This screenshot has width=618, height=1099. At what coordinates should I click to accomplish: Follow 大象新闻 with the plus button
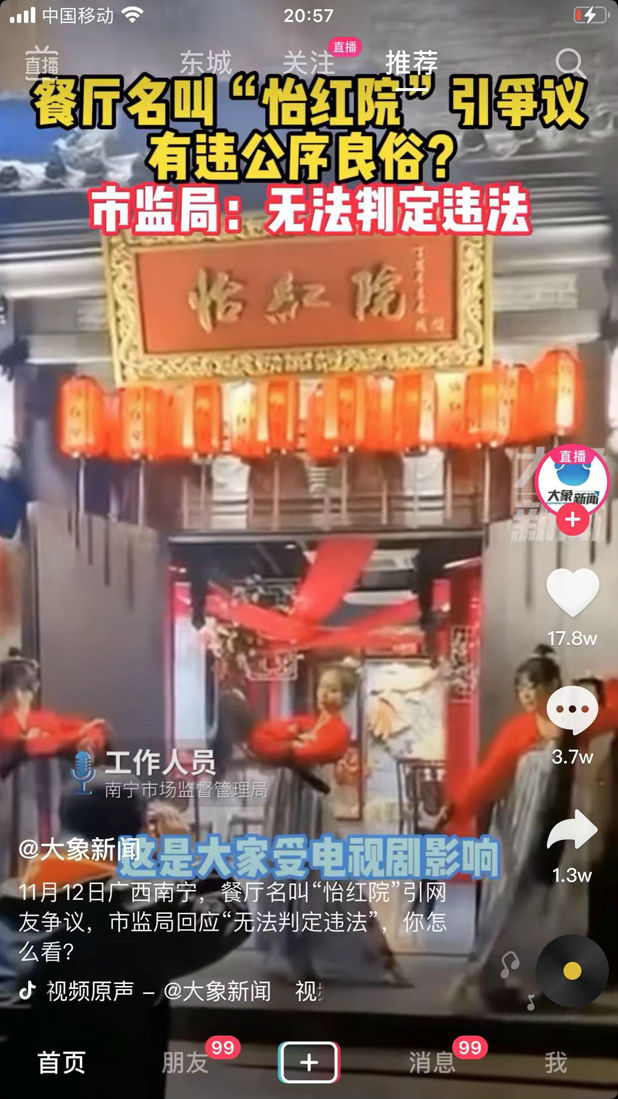coord(572,521)
